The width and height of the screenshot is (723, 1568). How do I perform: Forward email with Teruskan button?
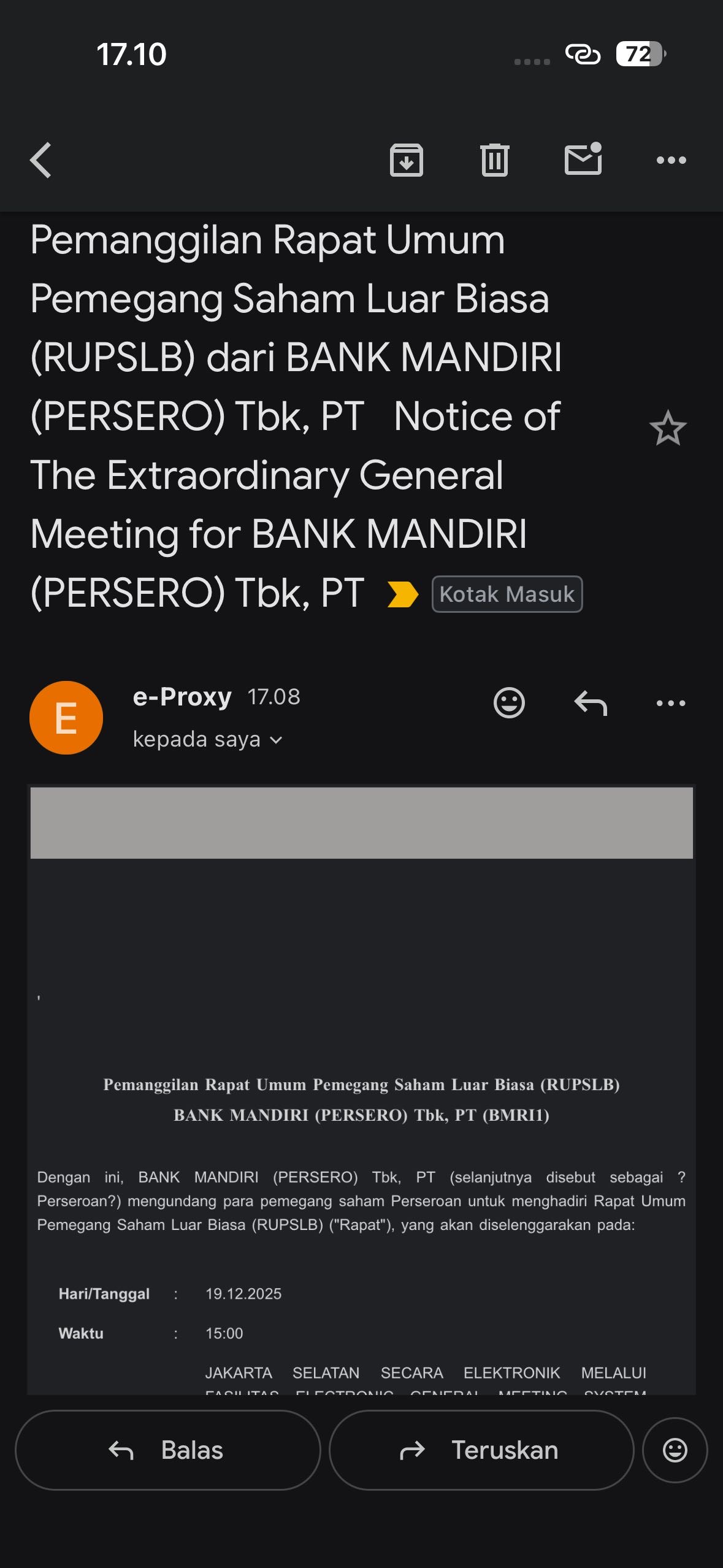coord(481,1450)
